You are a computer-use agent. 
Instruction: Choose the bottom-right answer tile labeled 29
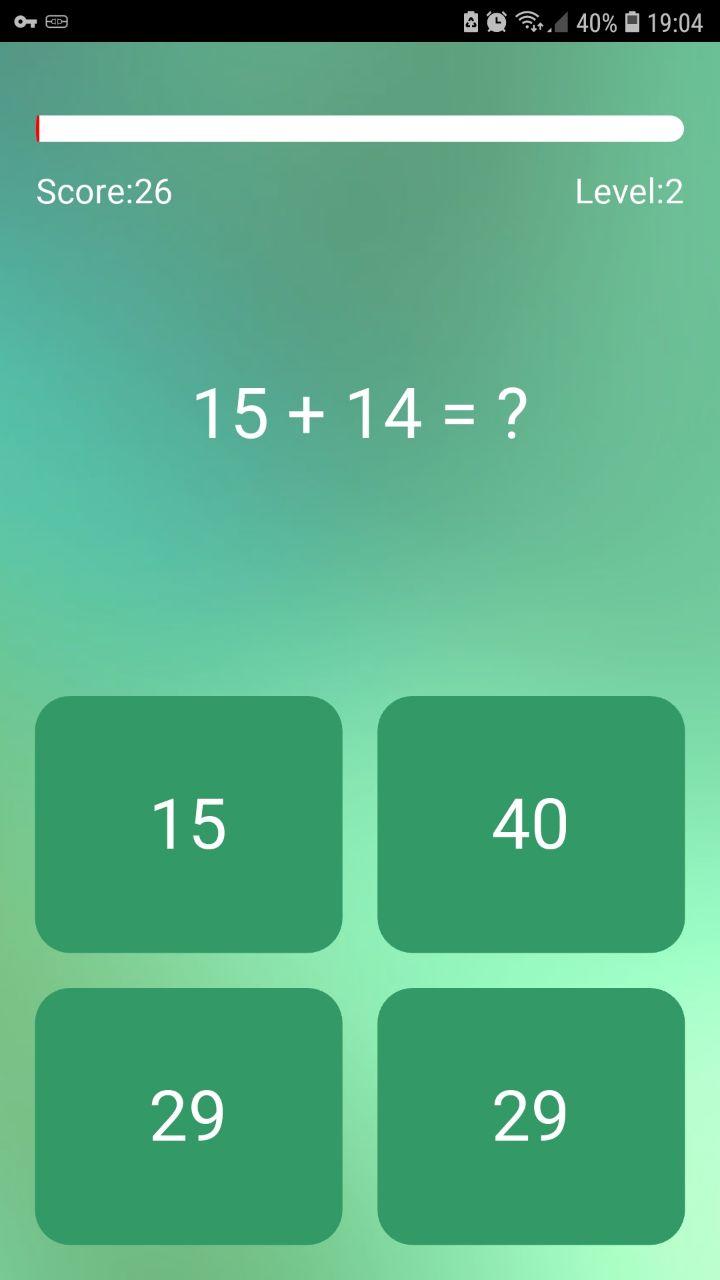coord(531,1115)
